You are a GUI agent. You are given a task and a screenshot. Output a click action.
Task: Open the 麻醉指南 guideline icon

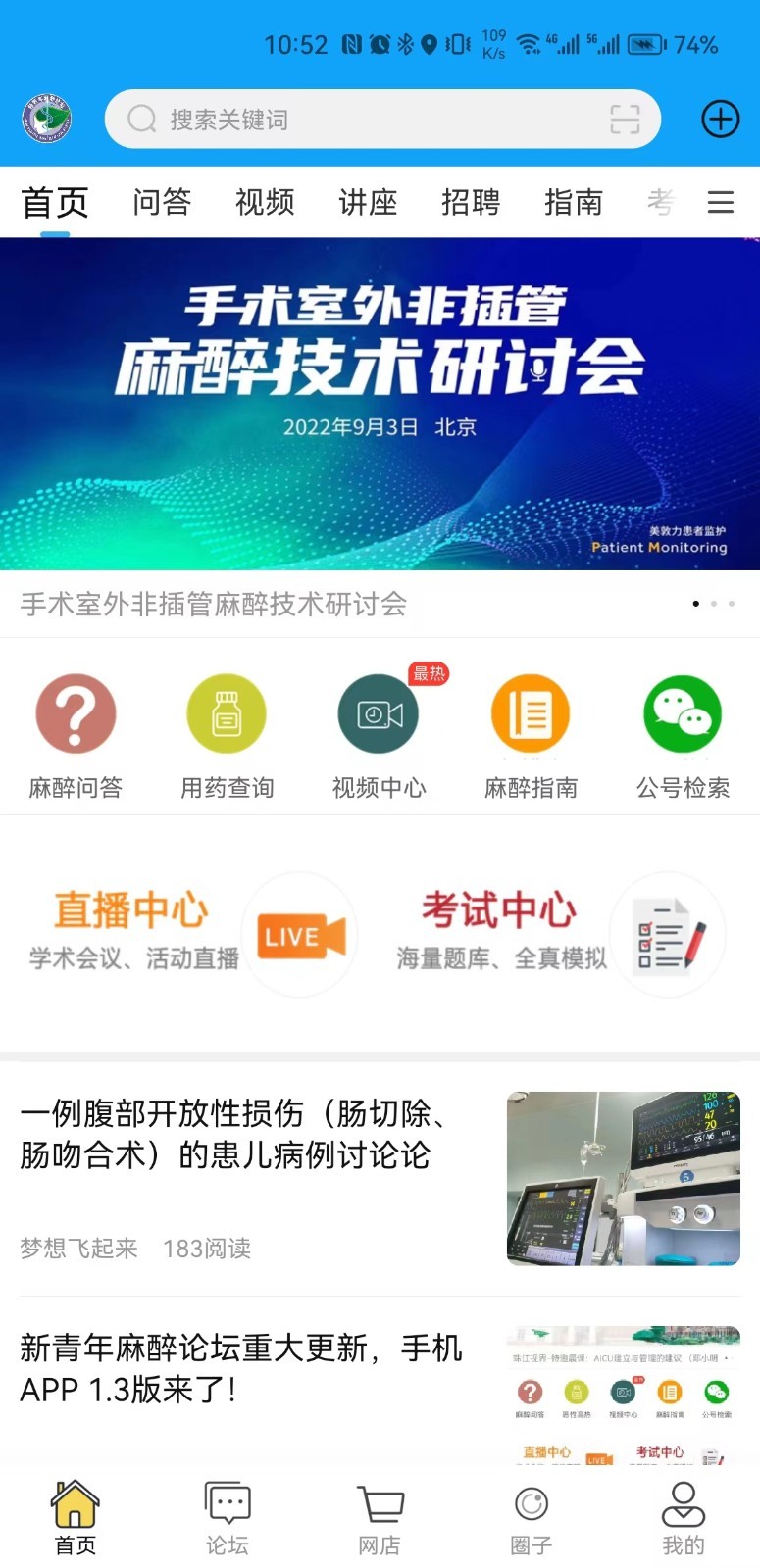pyautogui.click(x=531, y=713)
